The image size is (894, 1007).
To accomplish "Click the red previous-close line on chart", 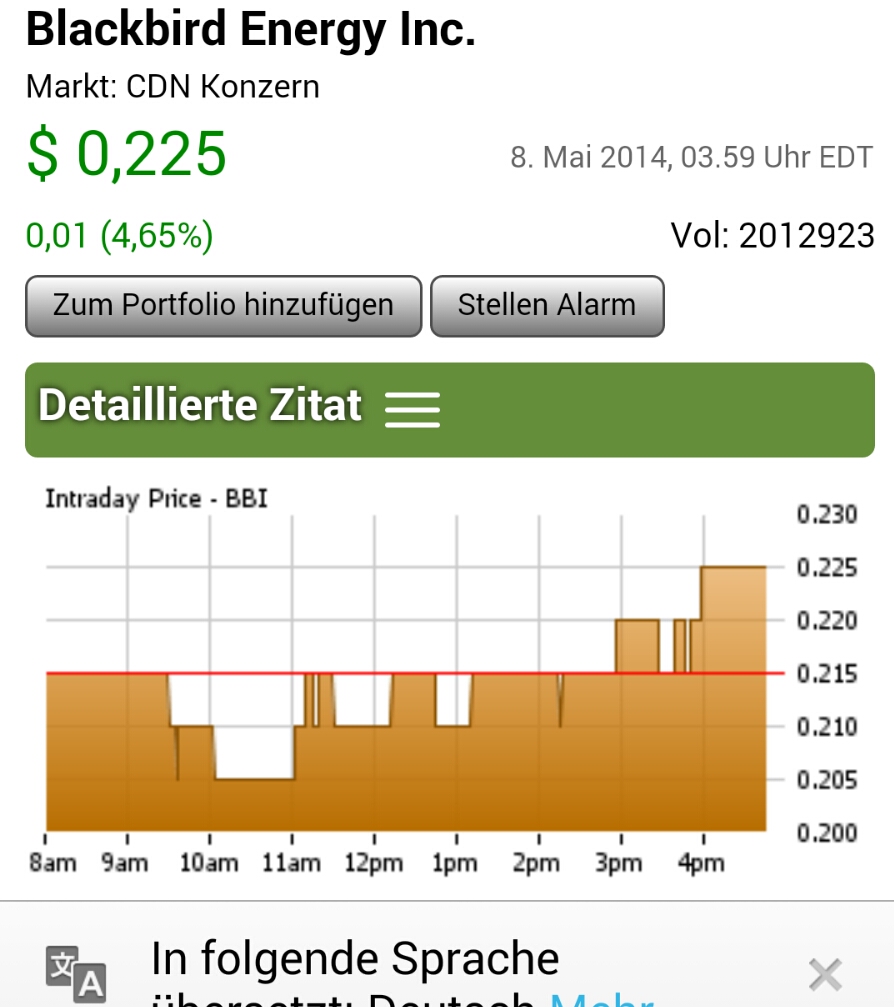I will [400, 674].
